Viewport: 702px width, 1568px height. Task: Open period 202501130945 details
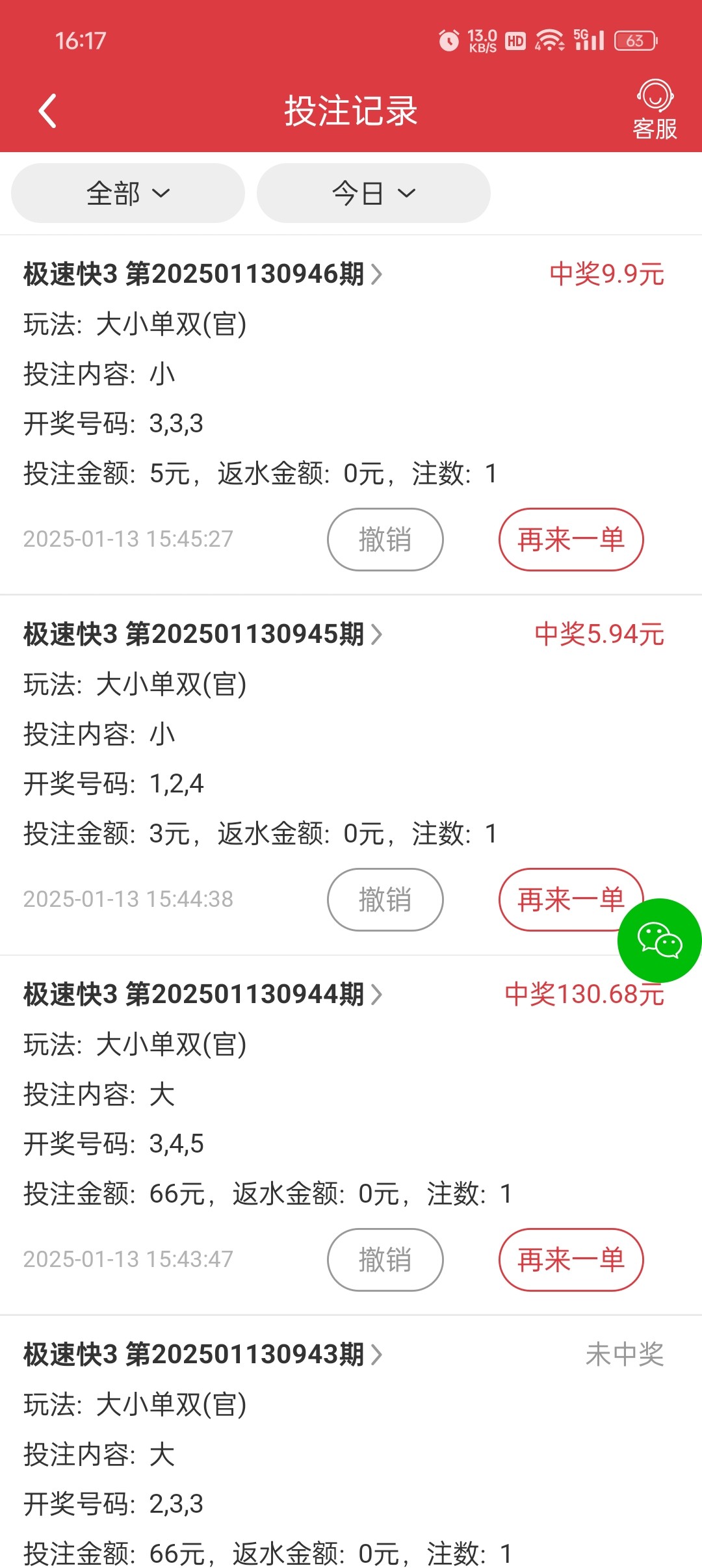click(x=203, y=634)
